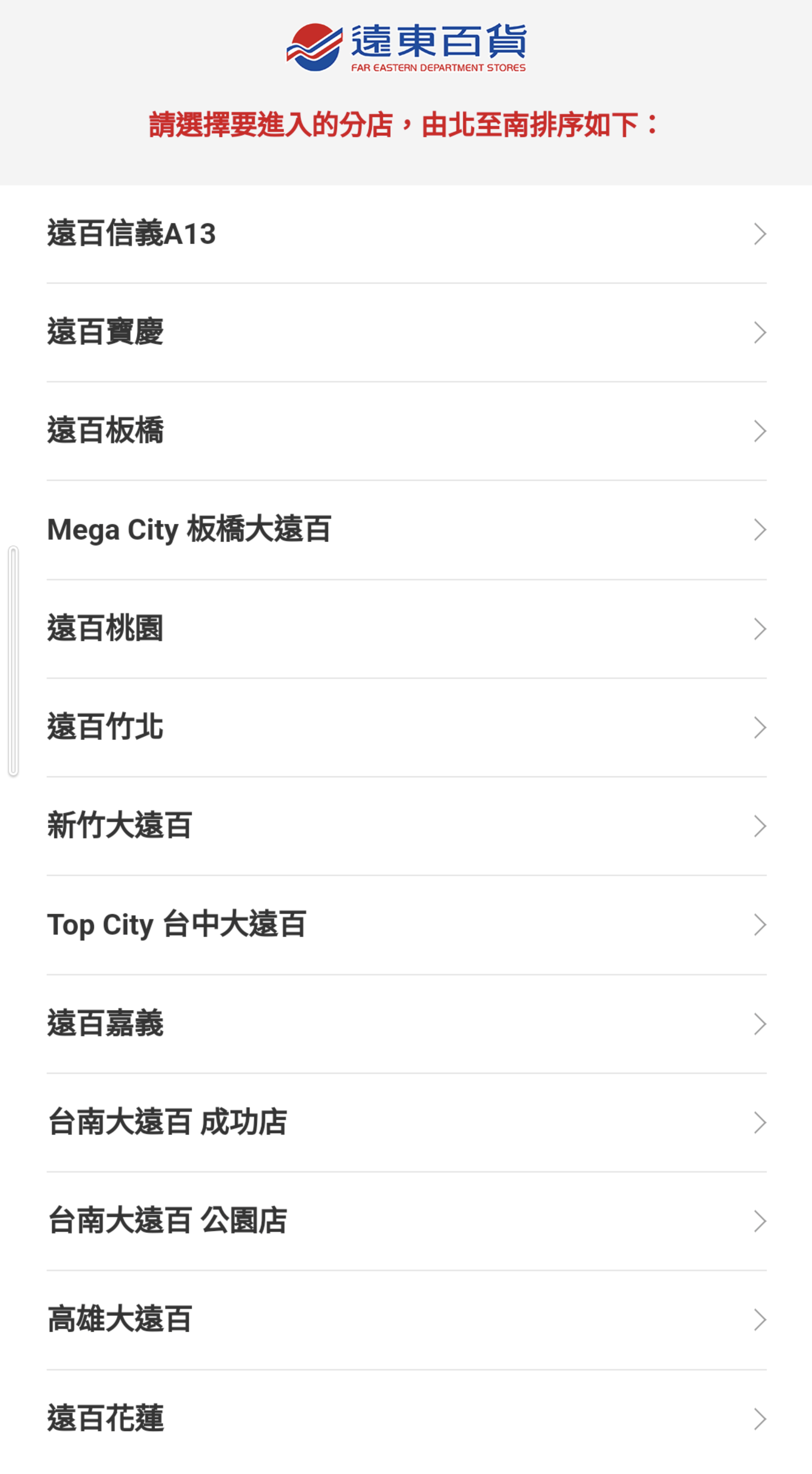Enter 台南大遠百 公園店
This screenshot has width=812, height=1474.
[406, 1221]
